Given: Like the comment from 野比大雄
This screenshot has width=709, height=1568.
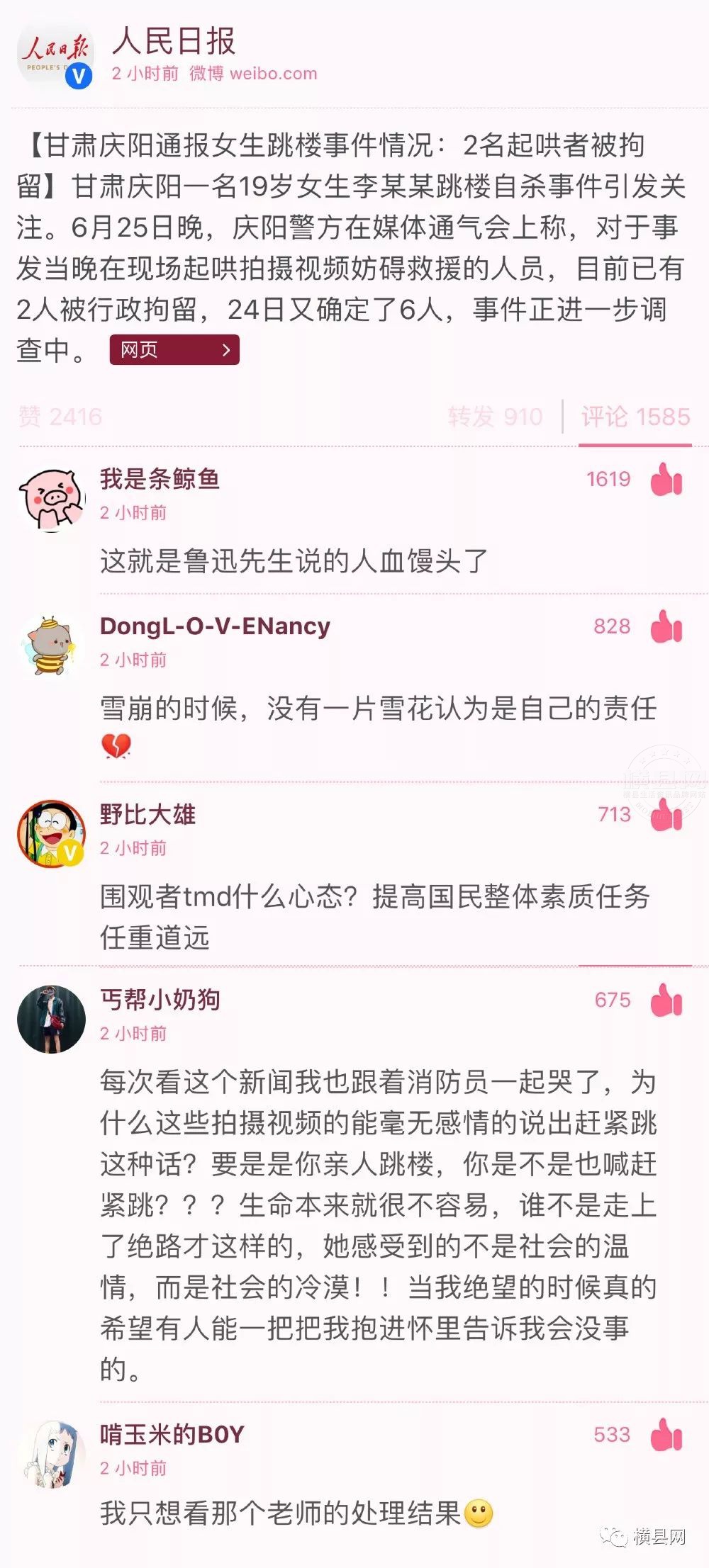Looking at the screenshot, I should [666, 815].
